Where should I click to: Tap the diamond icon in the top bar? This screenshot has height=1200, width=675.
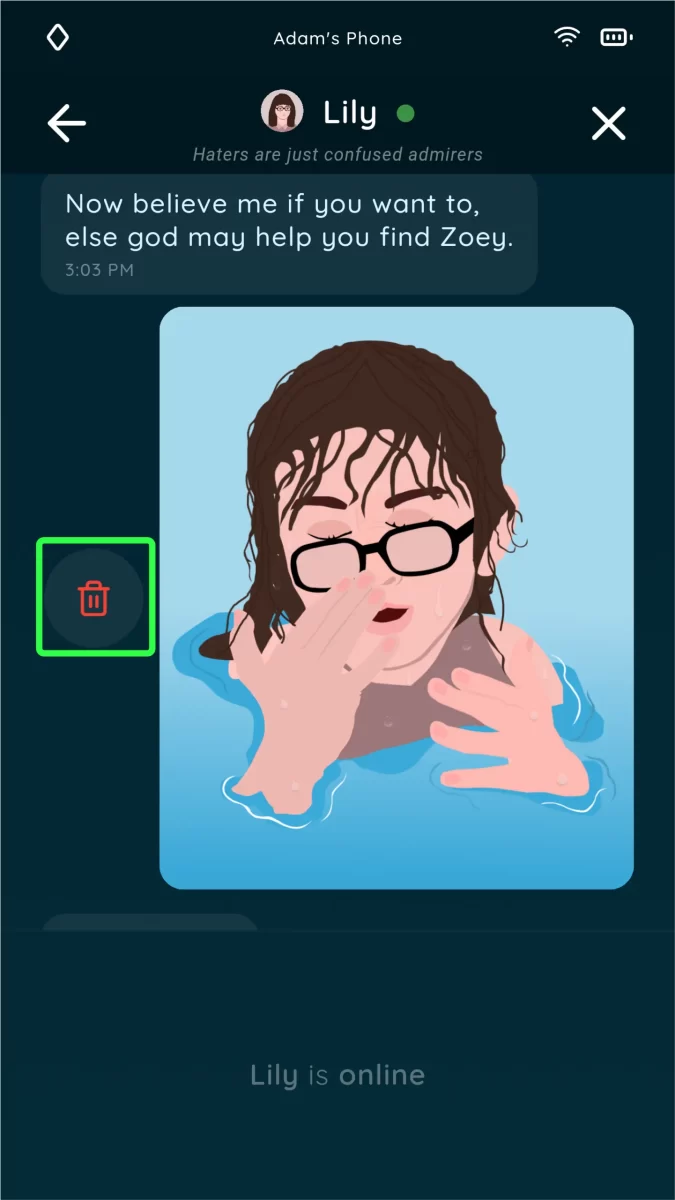[58, 38]
